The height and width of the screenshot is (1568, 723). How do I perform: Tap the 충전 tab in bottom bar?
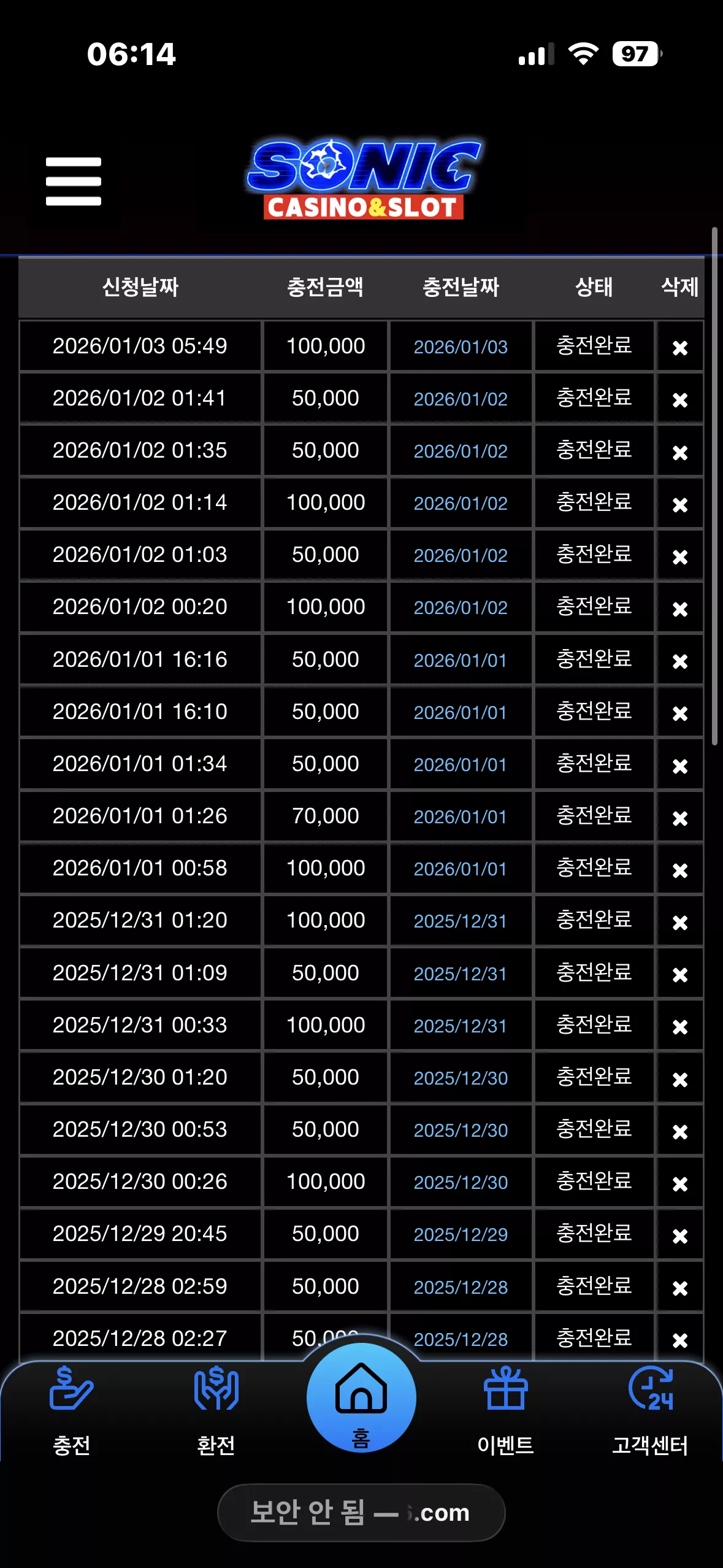72,1411
